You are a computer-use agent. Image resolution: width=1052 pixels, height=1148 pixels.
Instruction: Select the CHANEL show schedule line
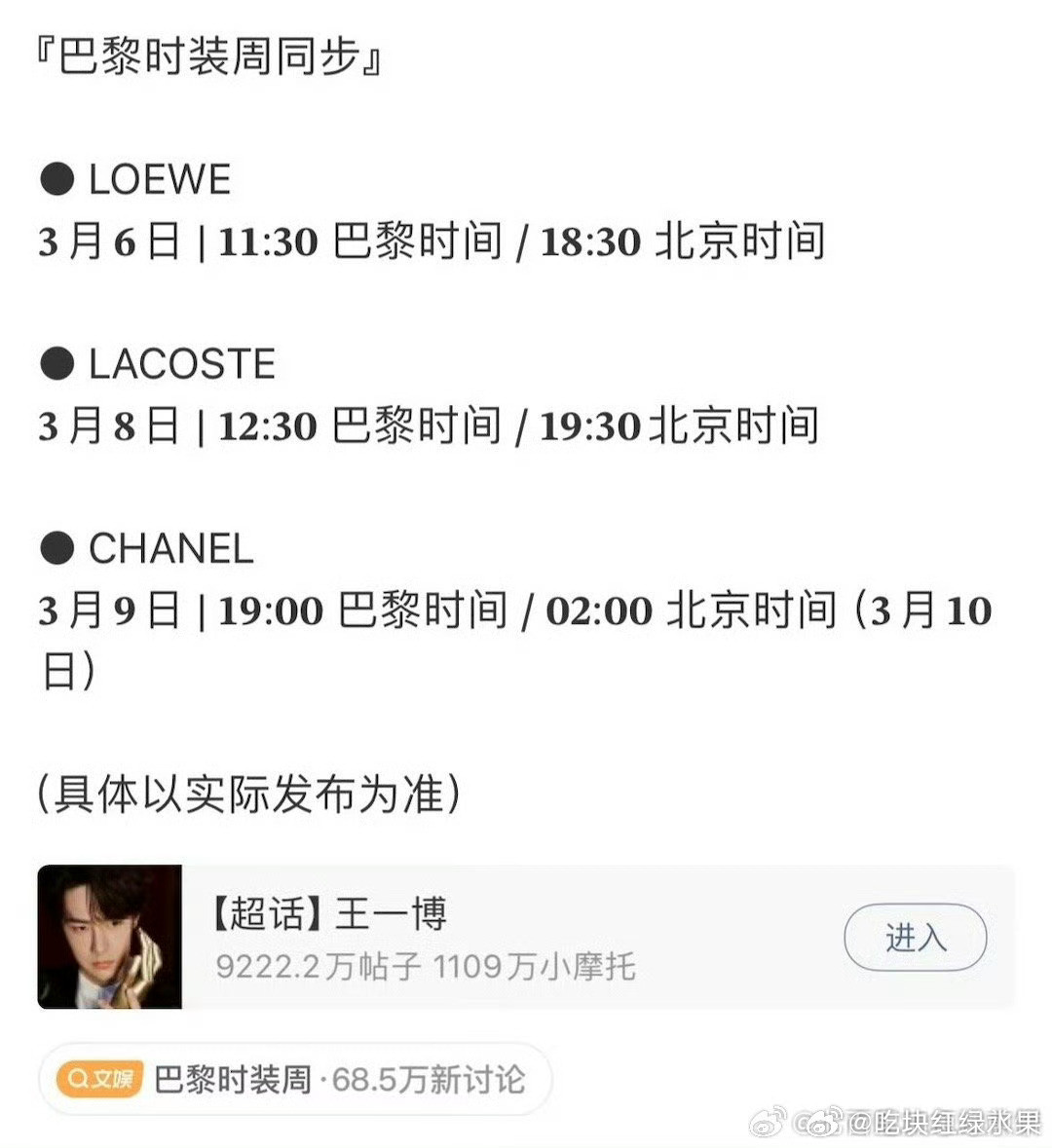click(516, 611)
